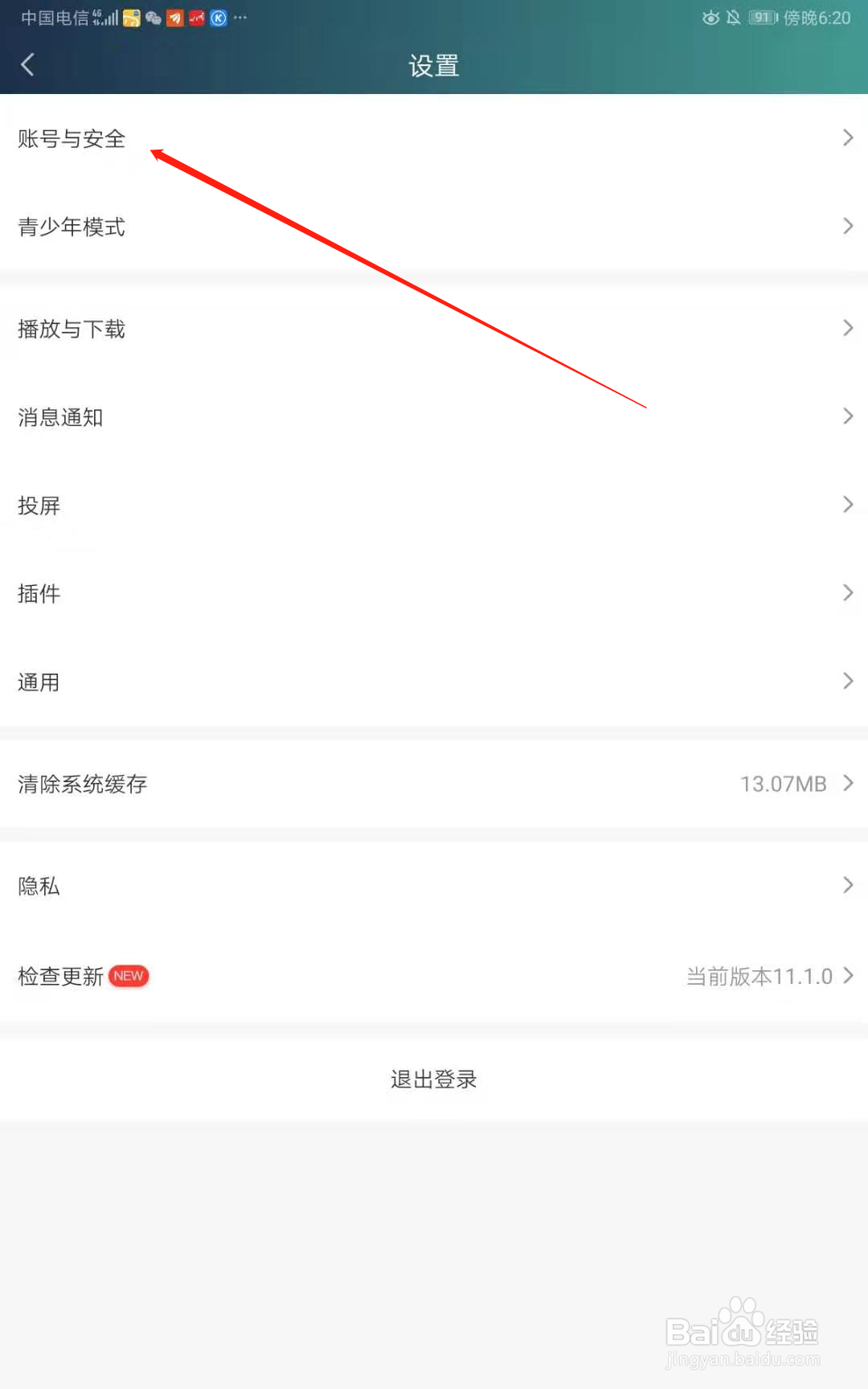Screen dimensions: 868x1389
Task: Tap the battery indicator showing 91
Action: pos(759,18)
